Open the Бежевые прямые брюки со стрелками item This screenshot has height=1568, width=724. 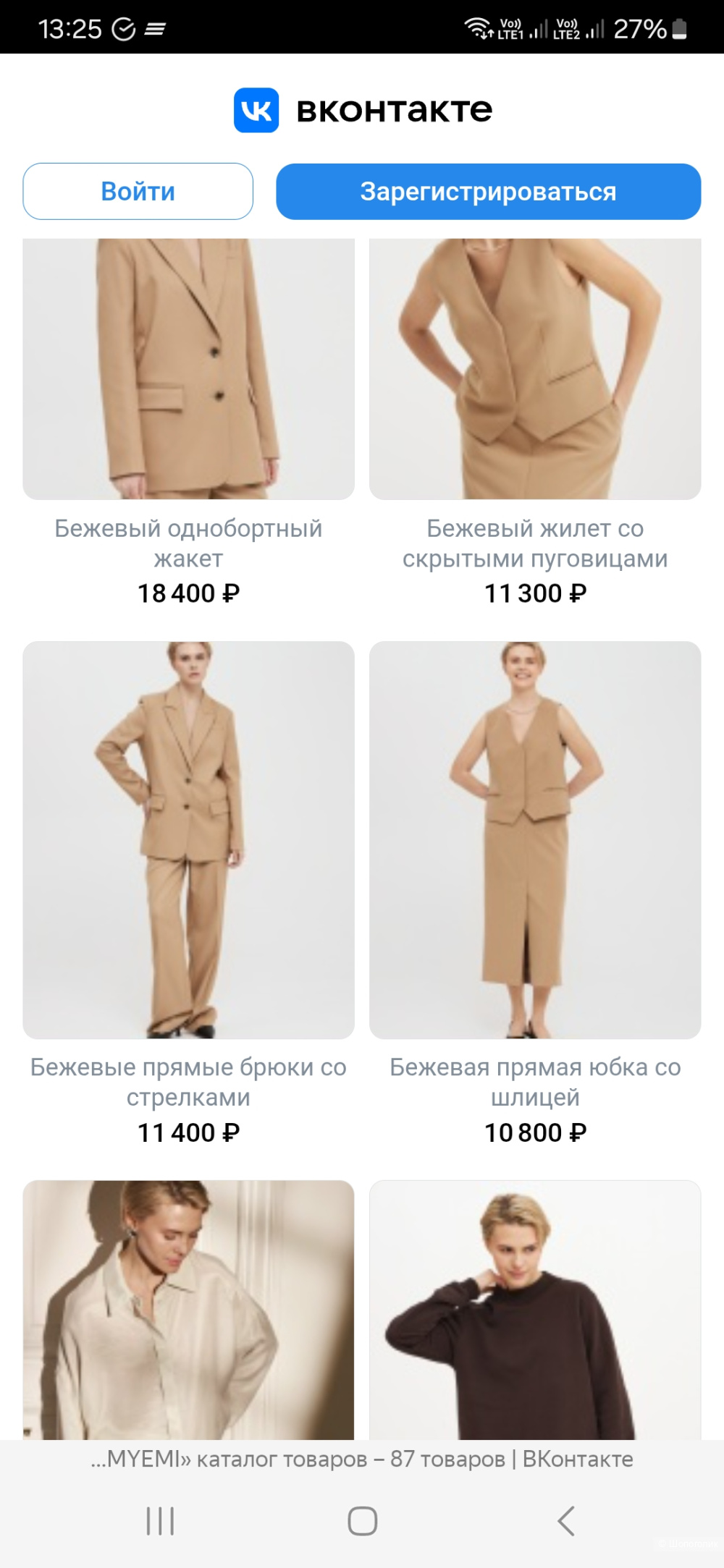point(188,839)
